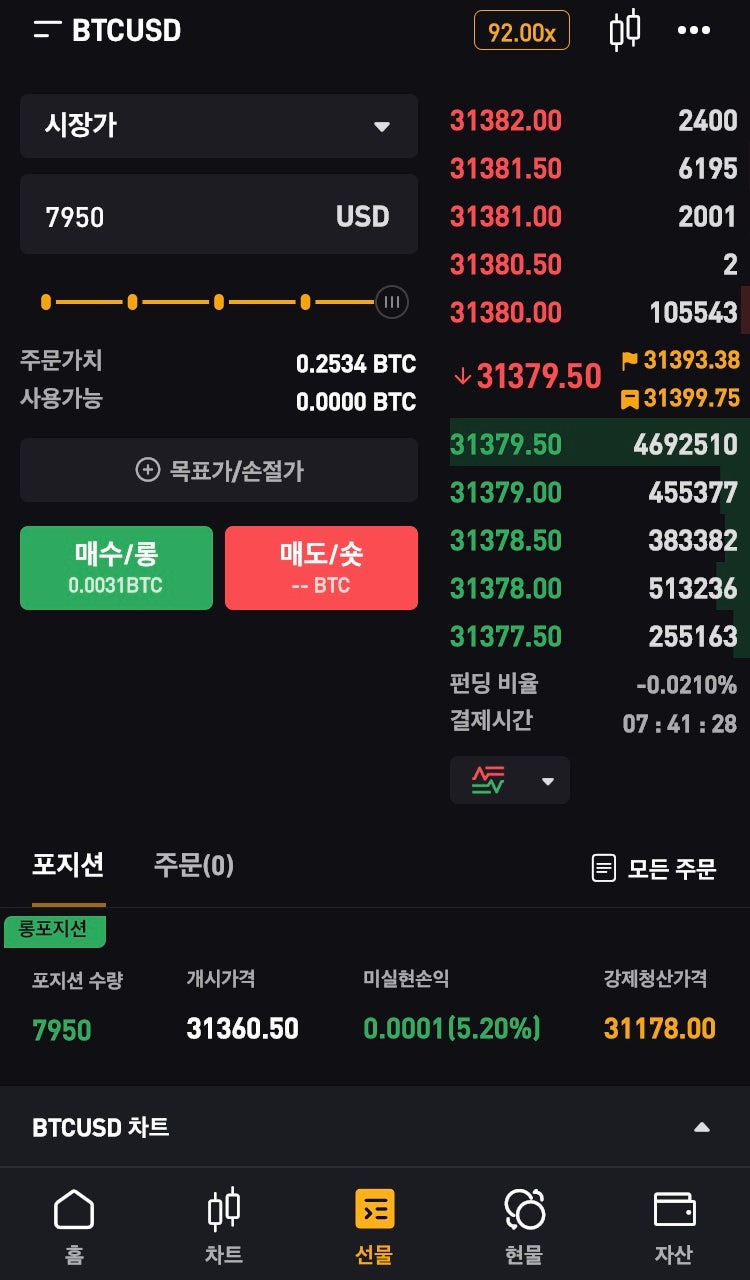This screenshot has width=750, height=1280.
Task: Switch to the 주문(0) tab
Action: (193, 865)
